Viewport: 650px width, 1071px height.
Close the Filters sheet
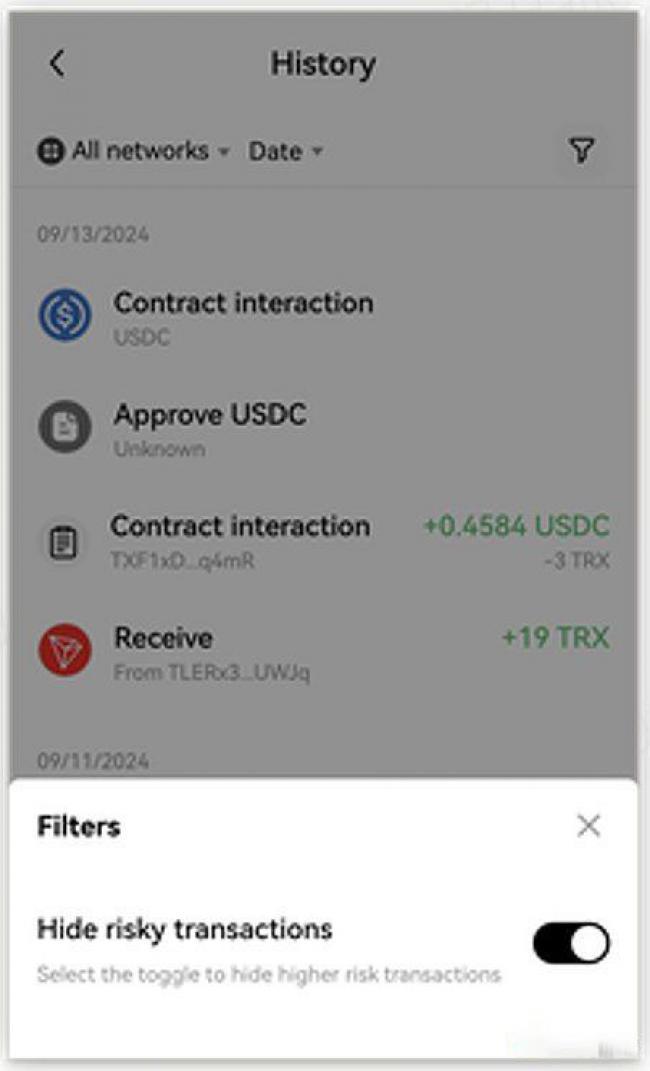[x=588, y=826]
